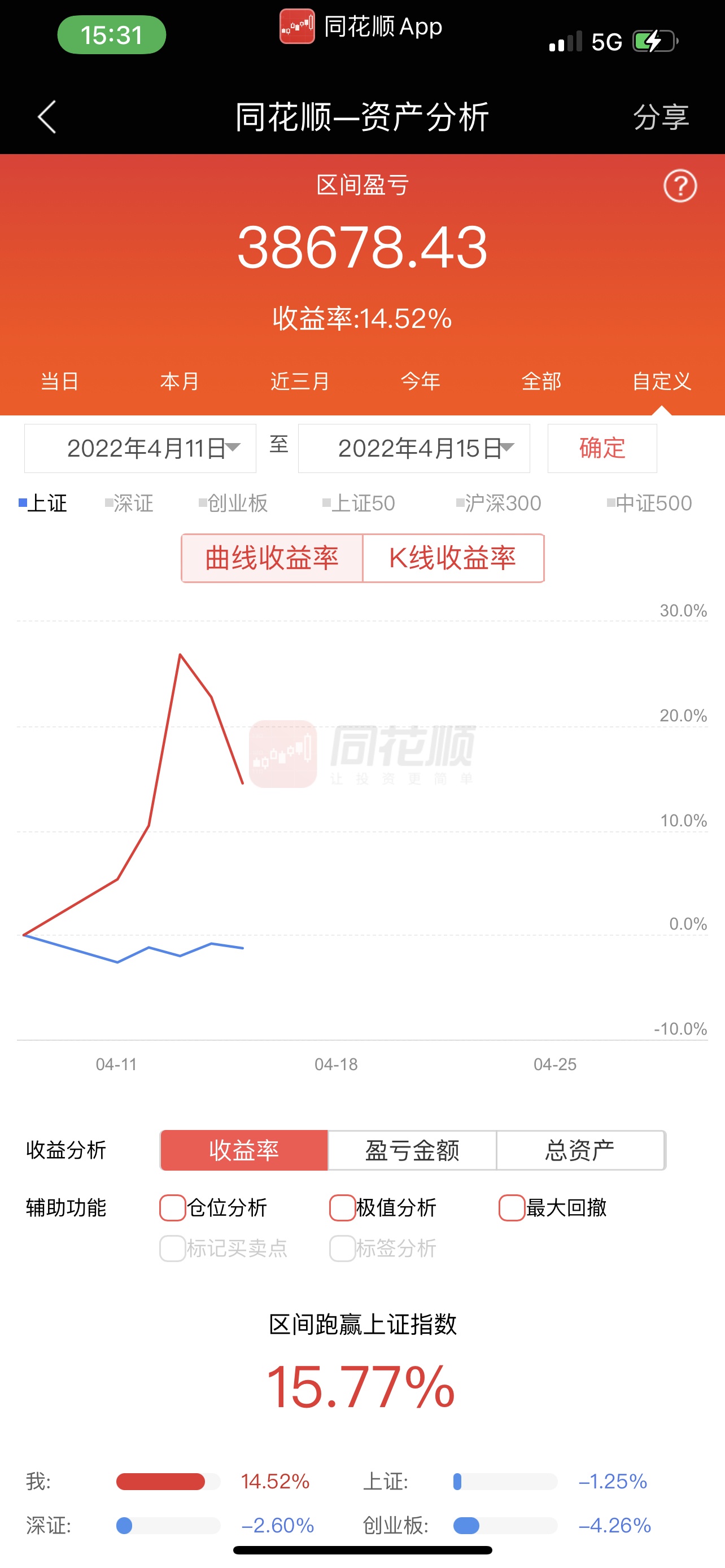
Task: Go back using the top-left arrow
Action: pyautogui.click(x=47, y=117)
